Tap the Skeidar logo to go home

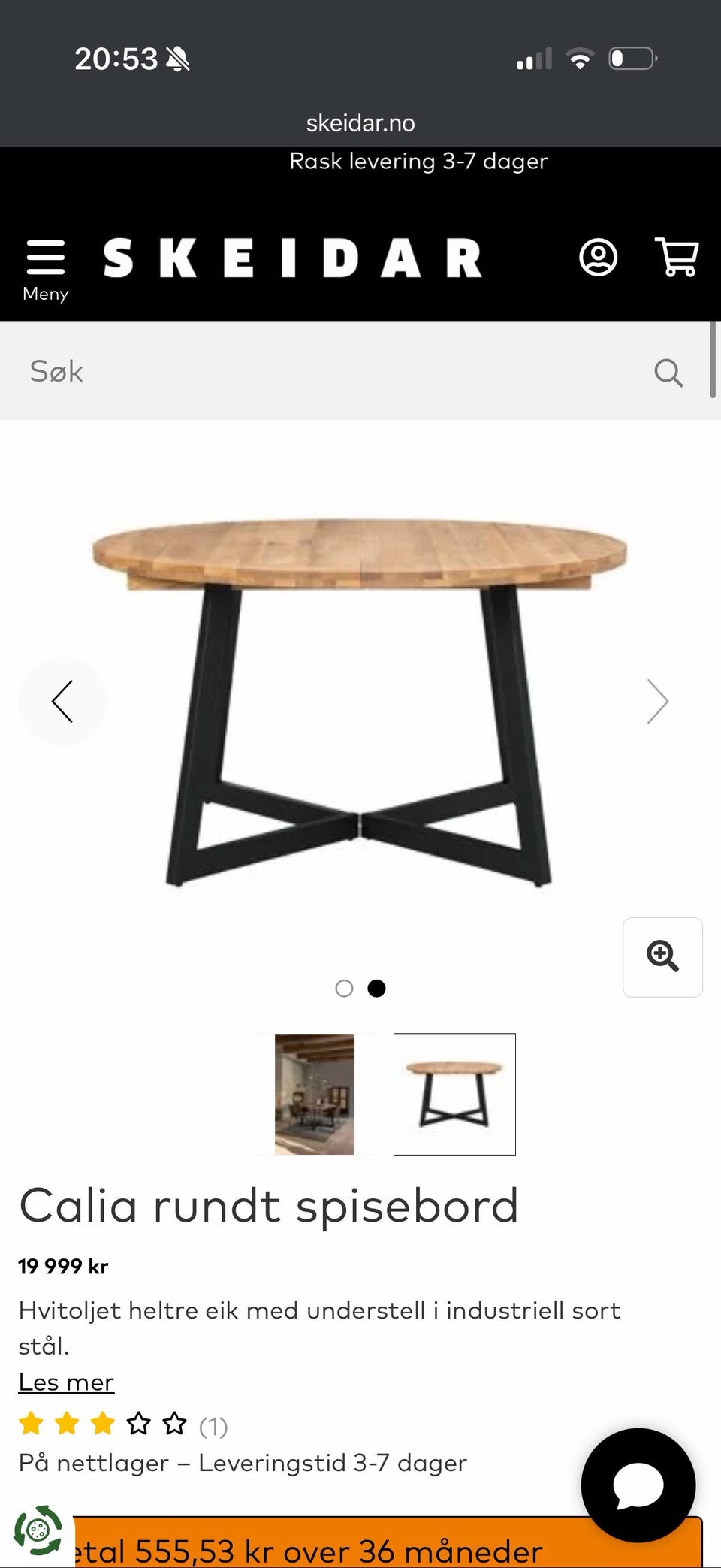click(292, 258)
